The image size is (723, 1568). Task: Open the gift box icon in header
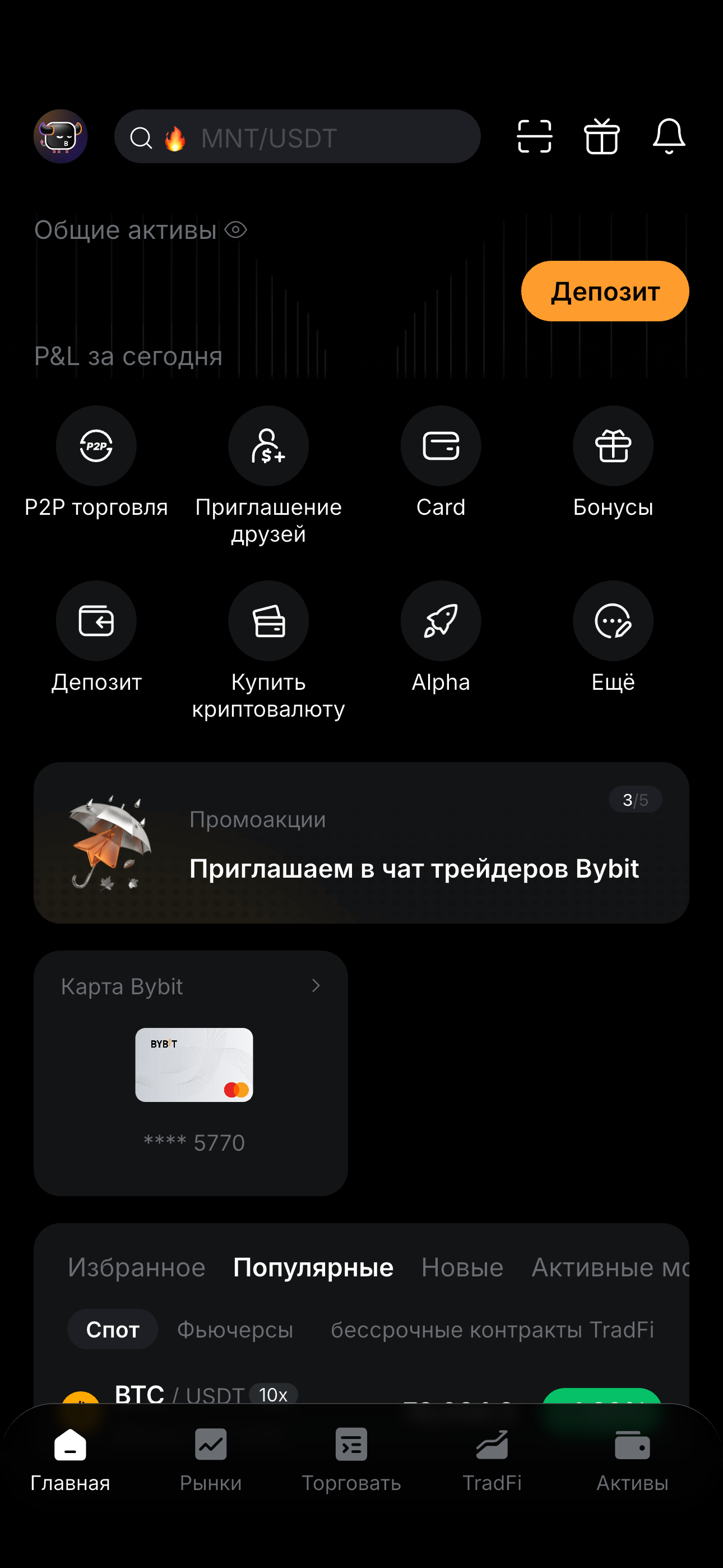(601, 136)
